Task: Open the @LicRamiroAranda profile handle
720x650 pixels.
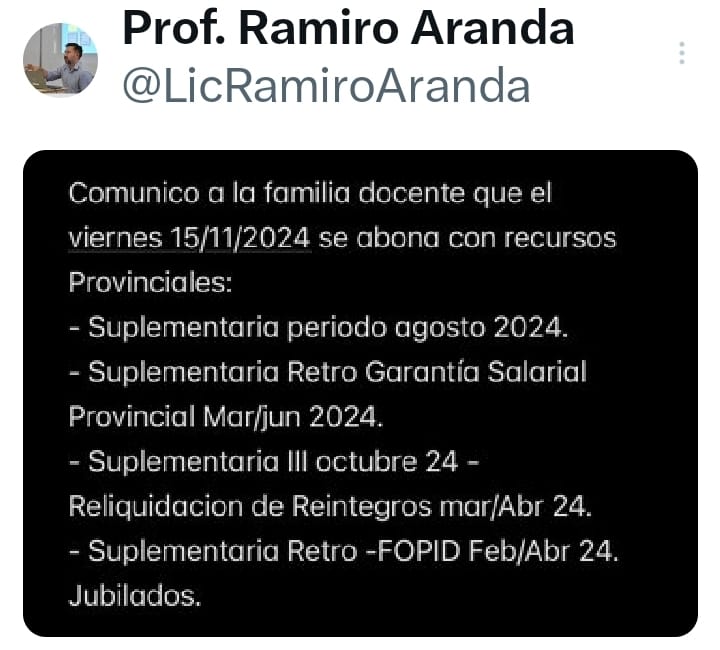Action: coord(325,87)
